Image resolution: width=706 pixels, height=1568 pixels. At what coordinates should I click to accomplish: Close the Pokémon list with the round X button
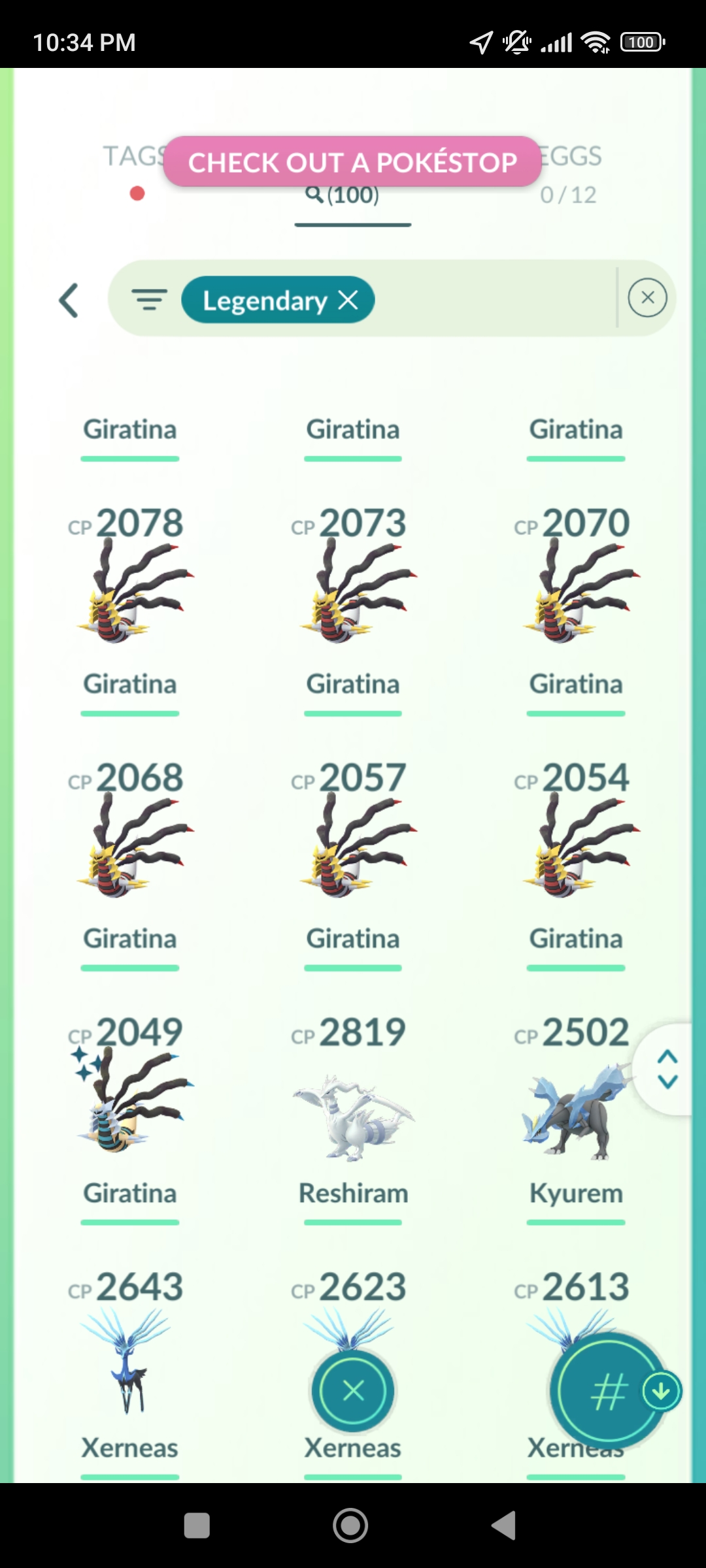coord(353,1390)
